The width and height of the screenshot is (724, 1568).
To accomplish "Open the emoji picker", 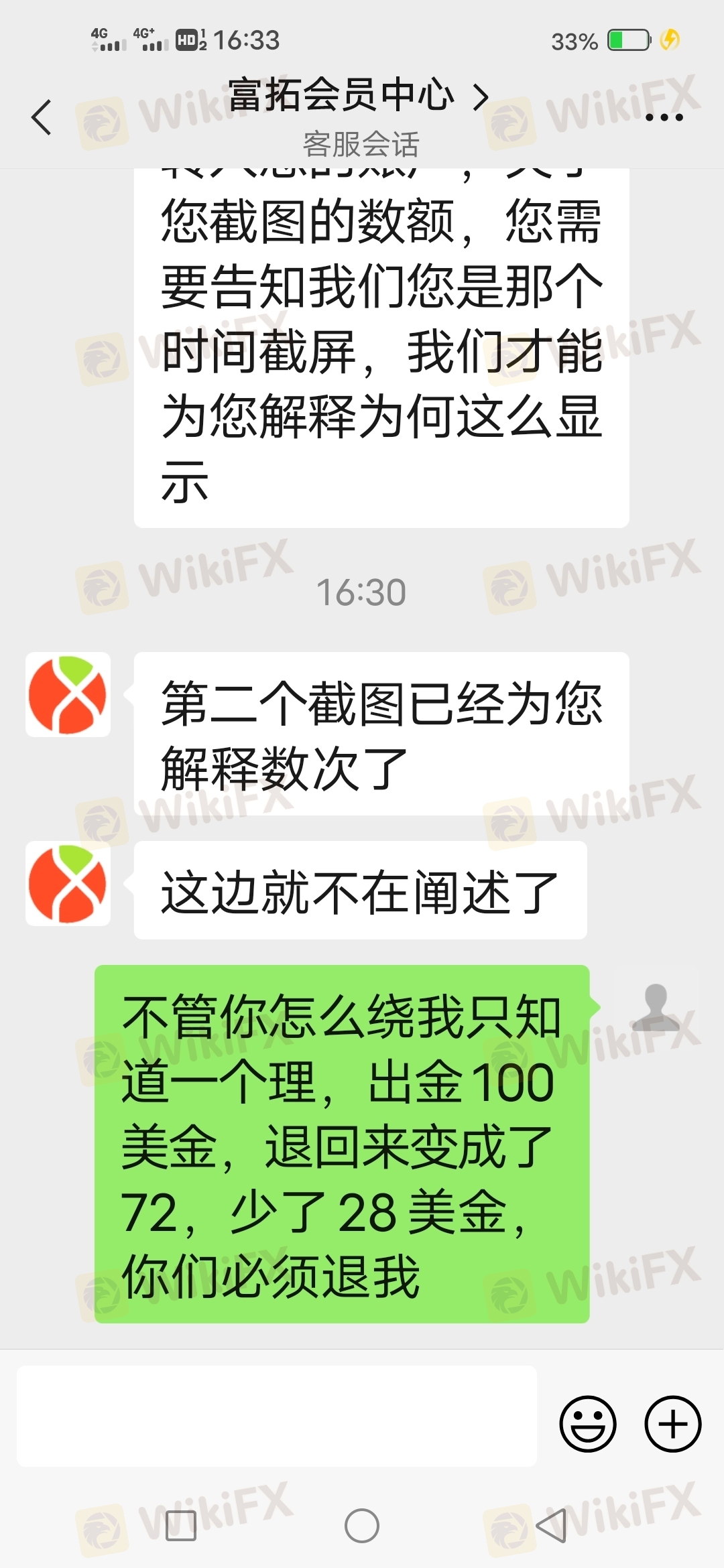I will 587,1424.
